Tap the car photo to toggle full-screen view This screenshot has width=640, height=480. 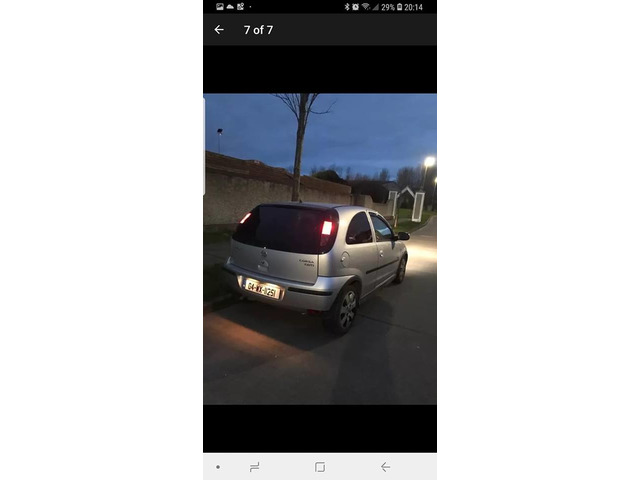(x=320, y=248)
